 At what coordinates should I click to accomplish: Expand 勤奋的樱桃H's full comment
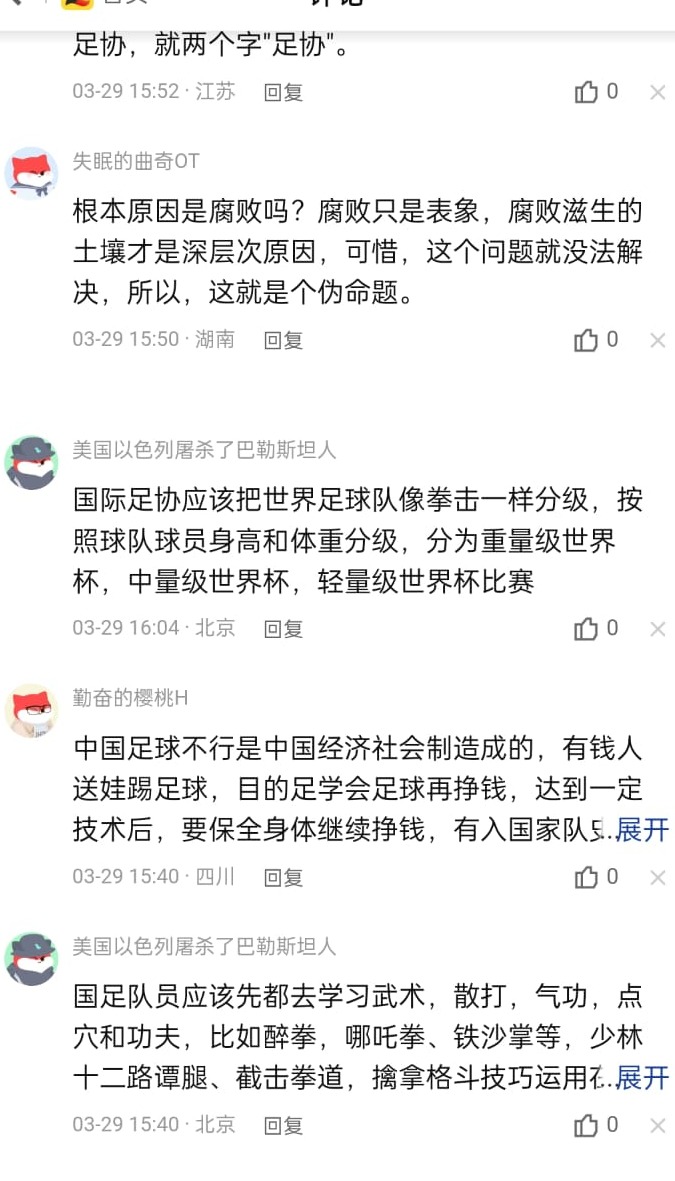click(642, 830)
